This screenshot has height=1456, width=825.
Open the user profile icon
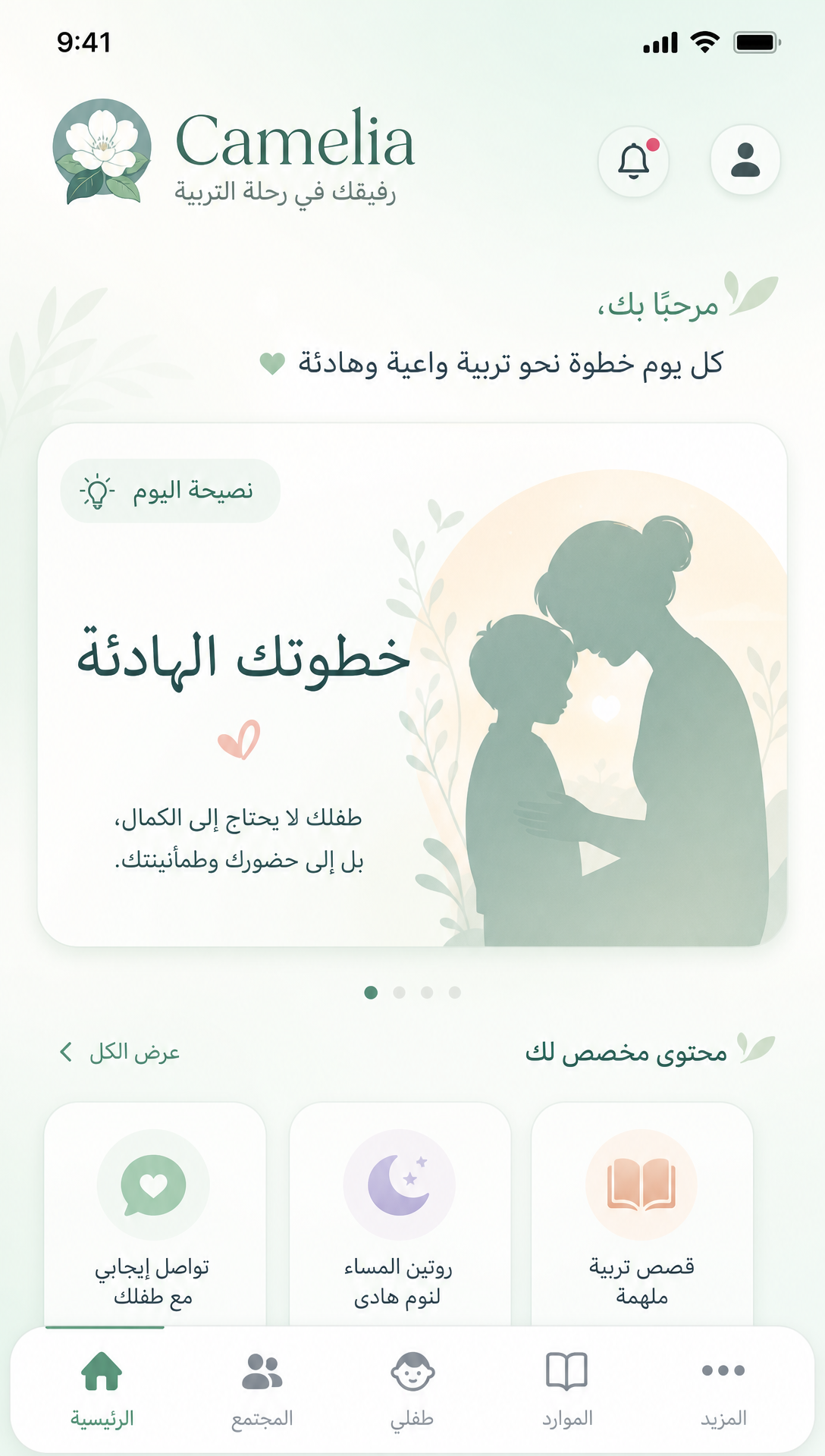[x=745, y=160]
